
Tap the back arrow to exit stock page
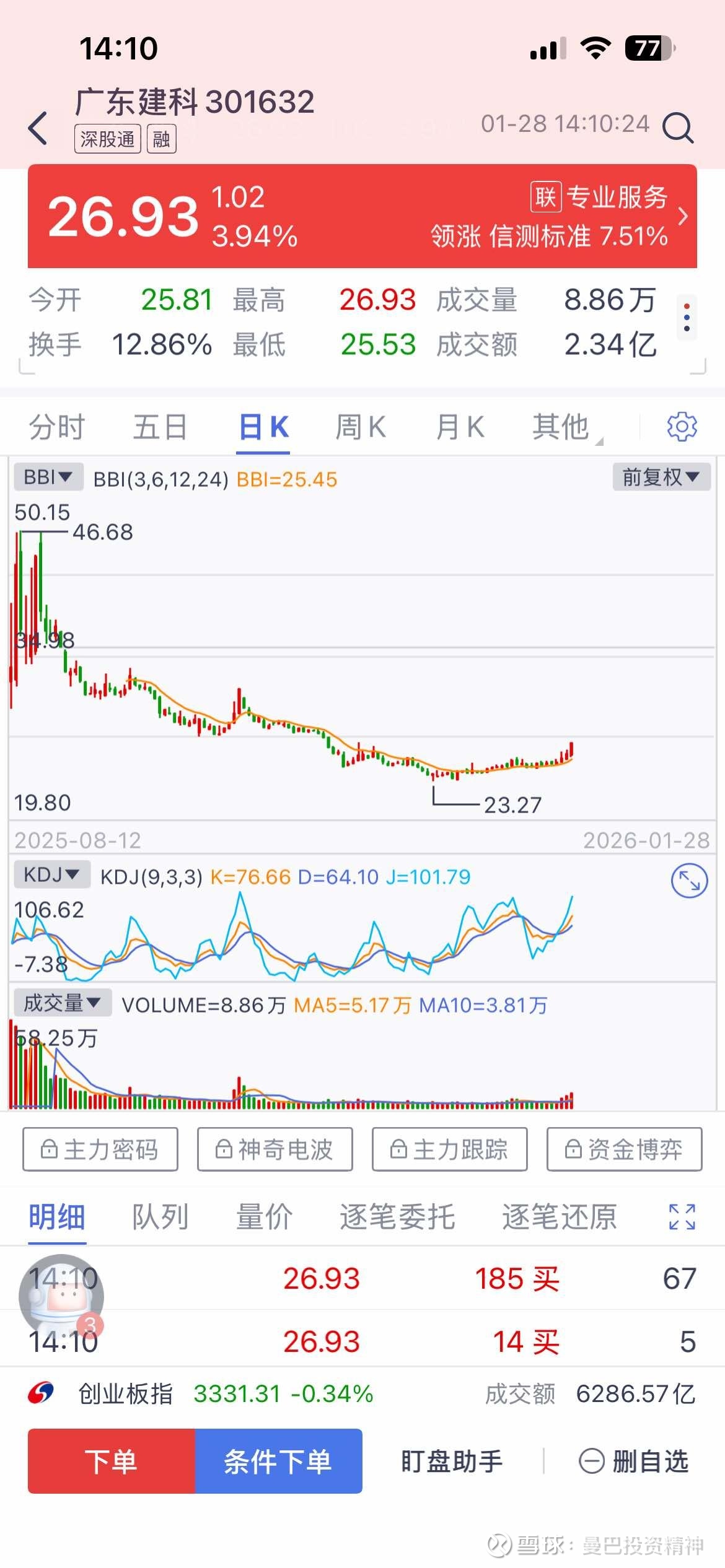[37, 128]
